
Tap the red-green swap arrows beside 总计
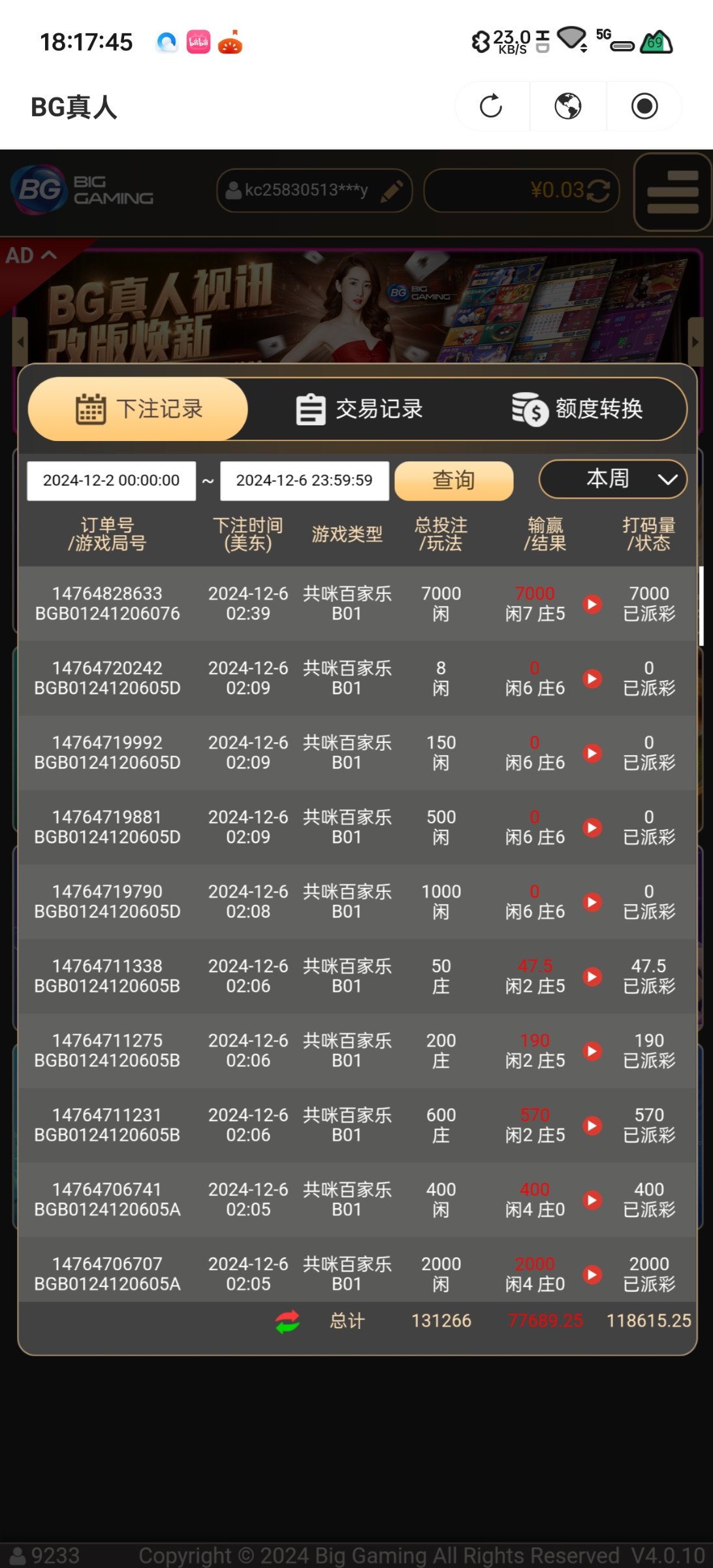[x=287, y=1321]
